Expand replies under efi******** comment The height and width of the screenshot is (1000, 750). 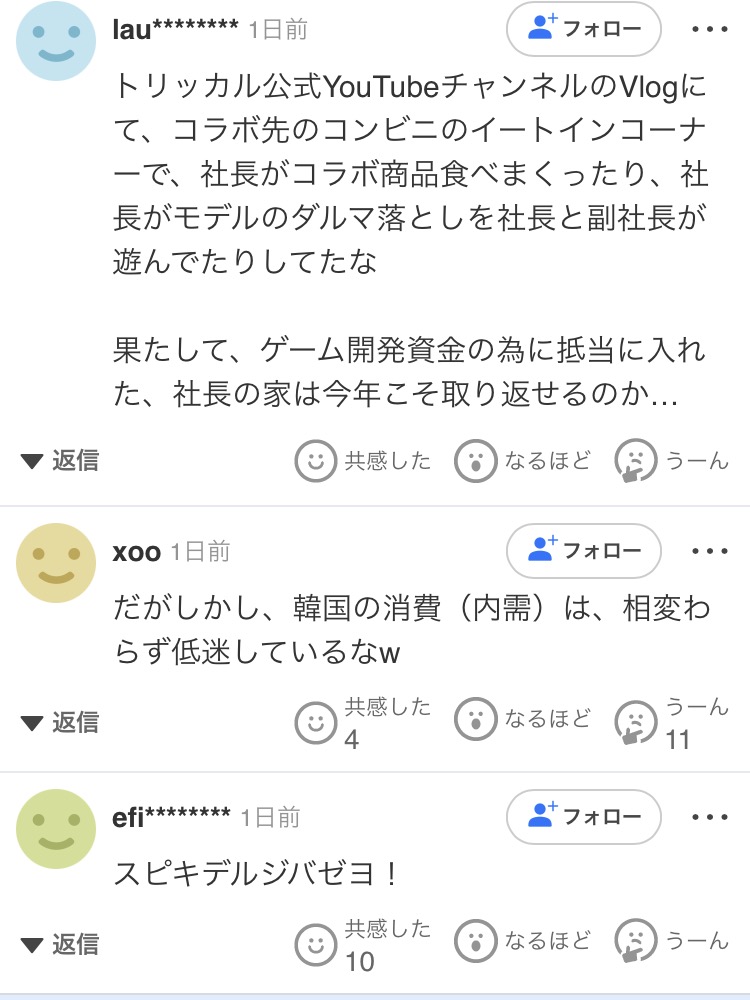[x=61, y=944]
